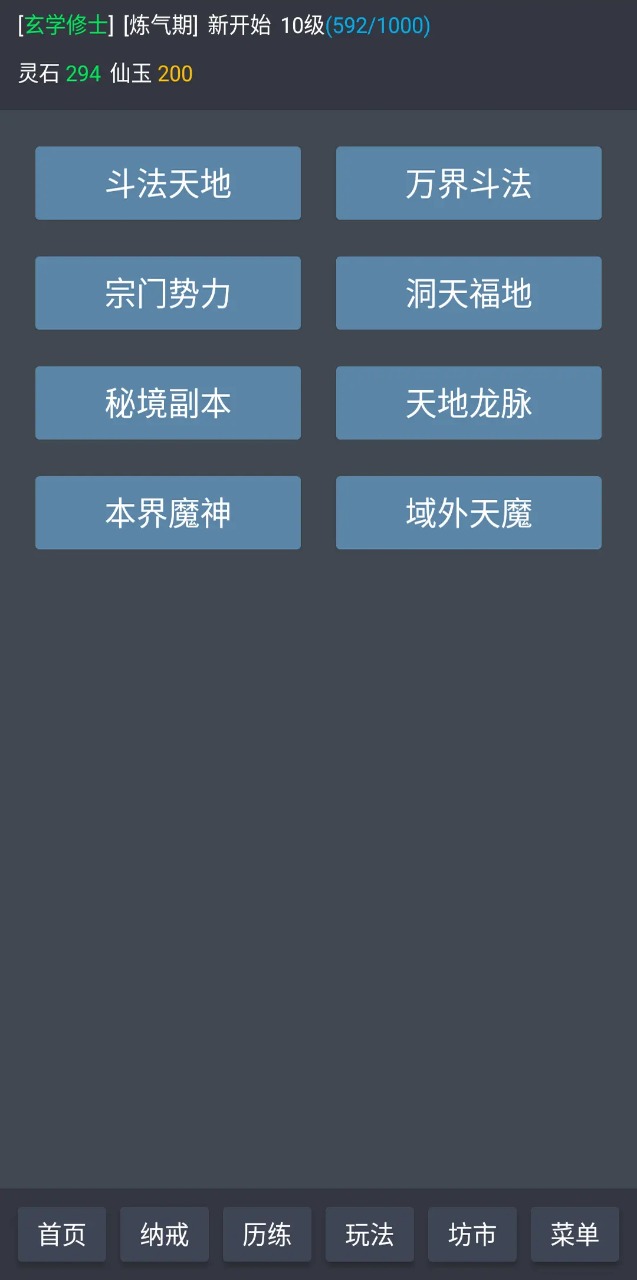637x1280 pixels.
Task: Go to 洞天福地
Action: pyautogui.click(x=468, y=293)
